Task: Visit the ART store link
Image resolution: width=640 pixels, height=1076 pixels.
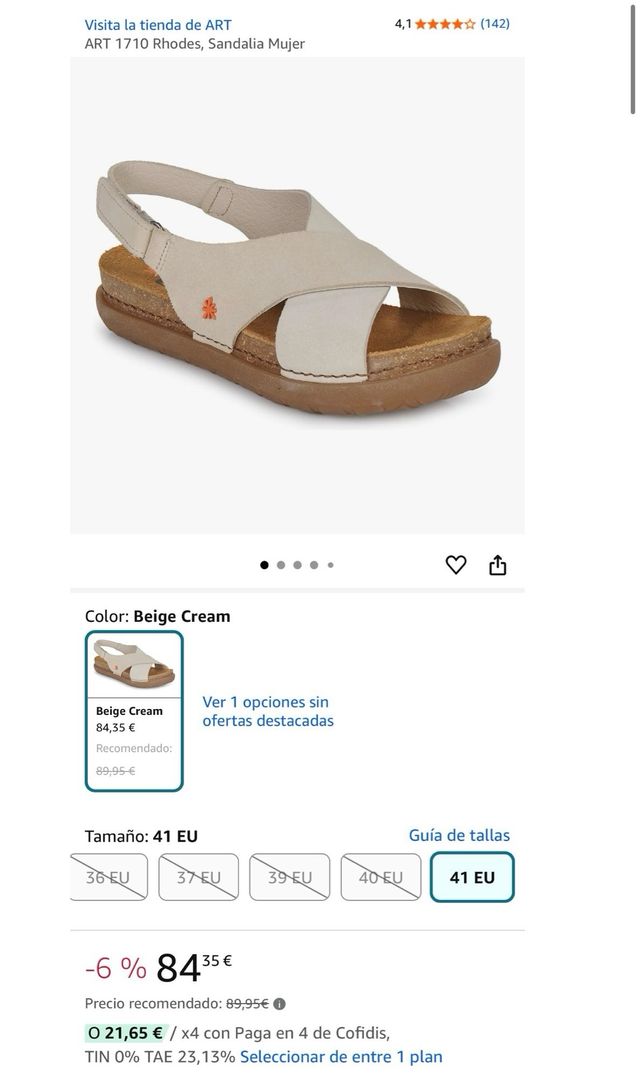Action: [158, 24]
